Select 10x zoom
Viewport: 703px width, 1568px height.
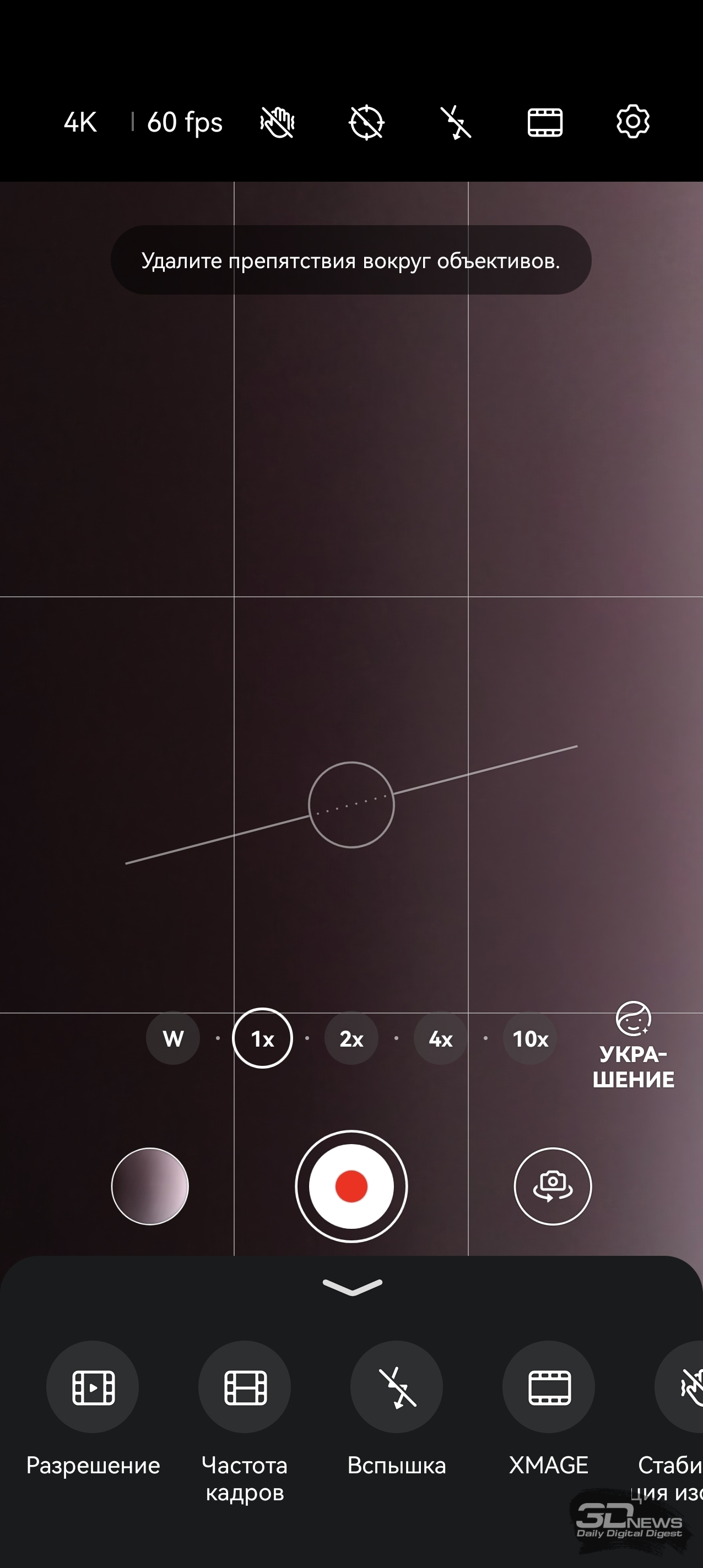(x=530, y=1038)
